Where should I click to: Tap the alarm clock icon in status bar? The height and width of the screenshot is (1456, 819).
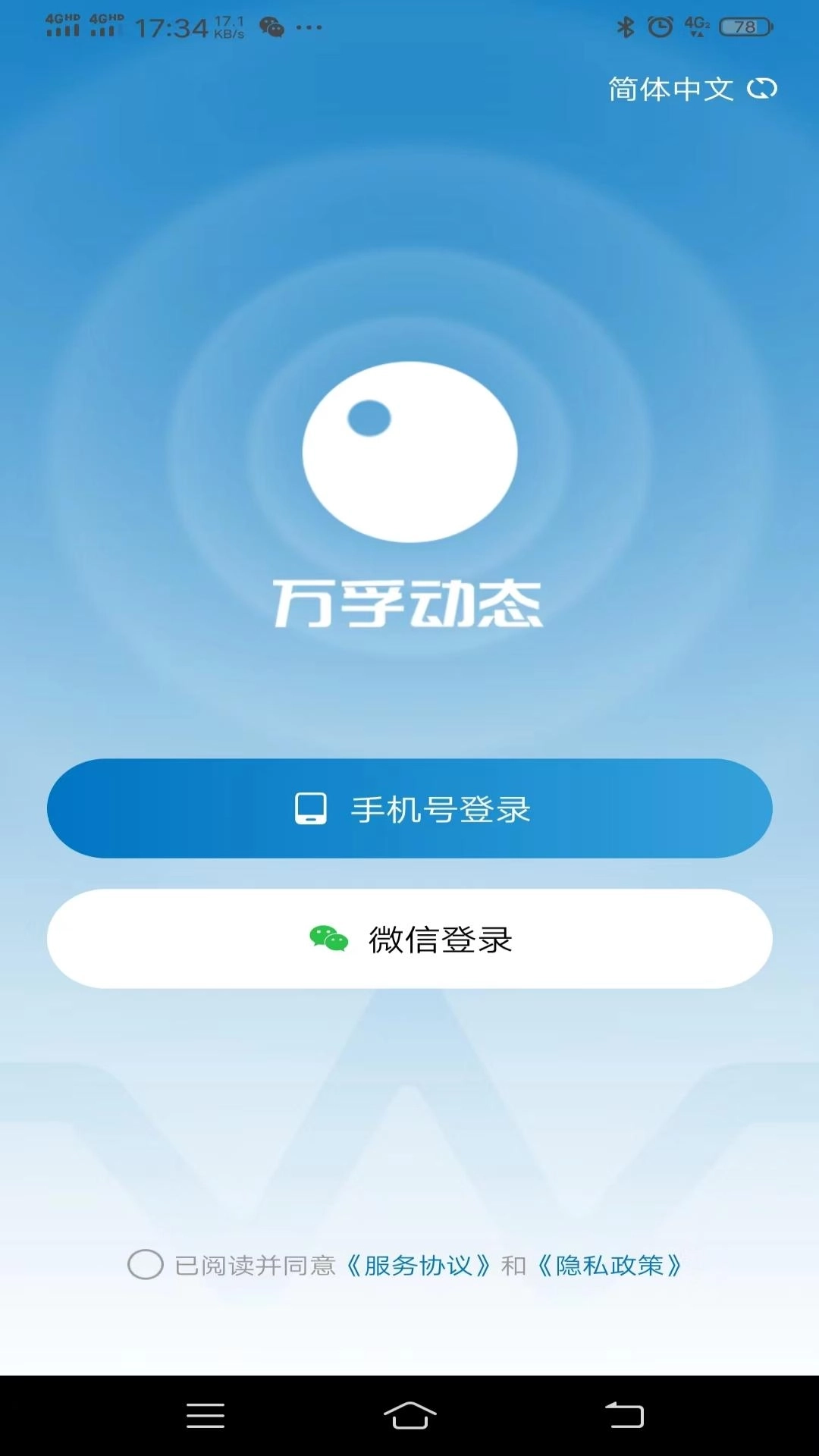(659, 25)
